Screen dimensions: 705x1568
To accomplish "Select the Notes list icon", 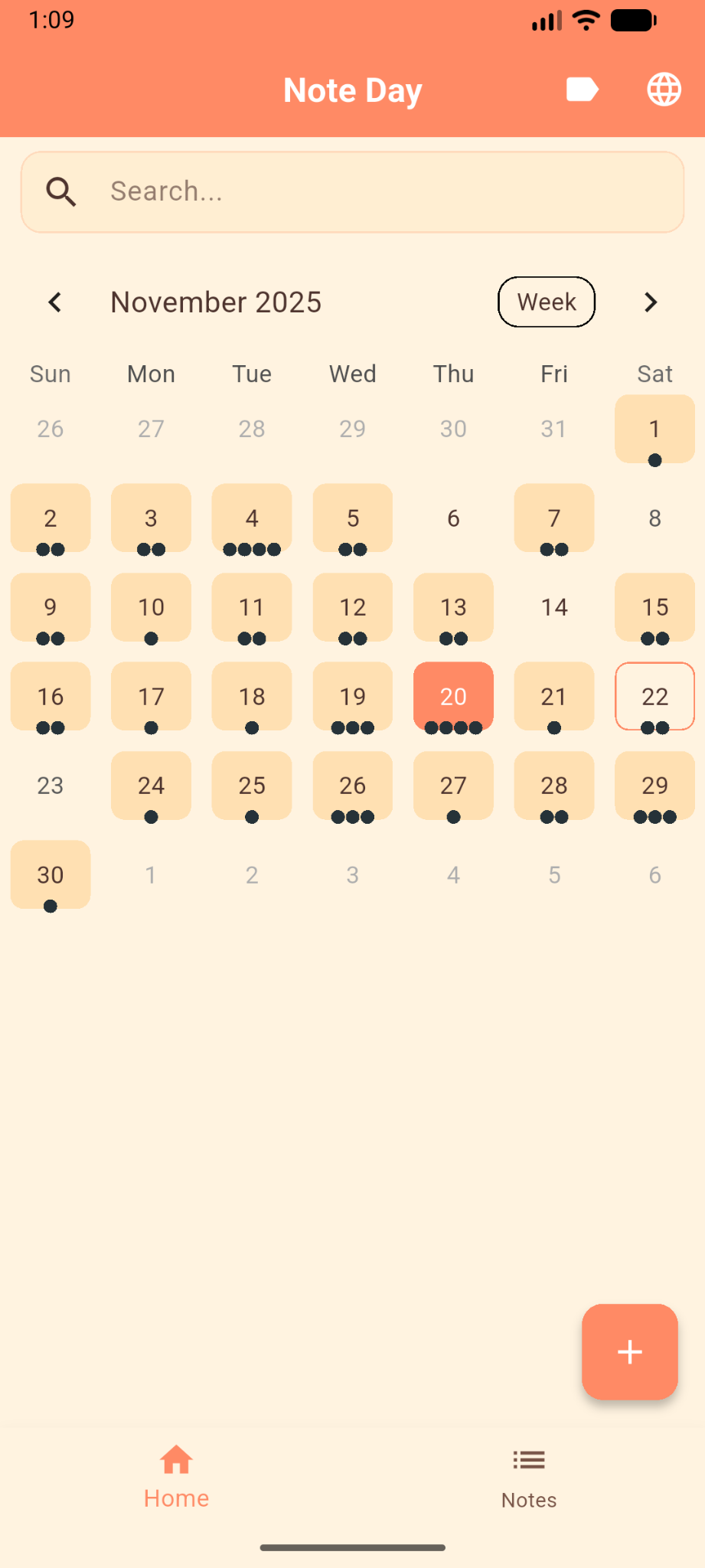I will [x=528, y=1459].
